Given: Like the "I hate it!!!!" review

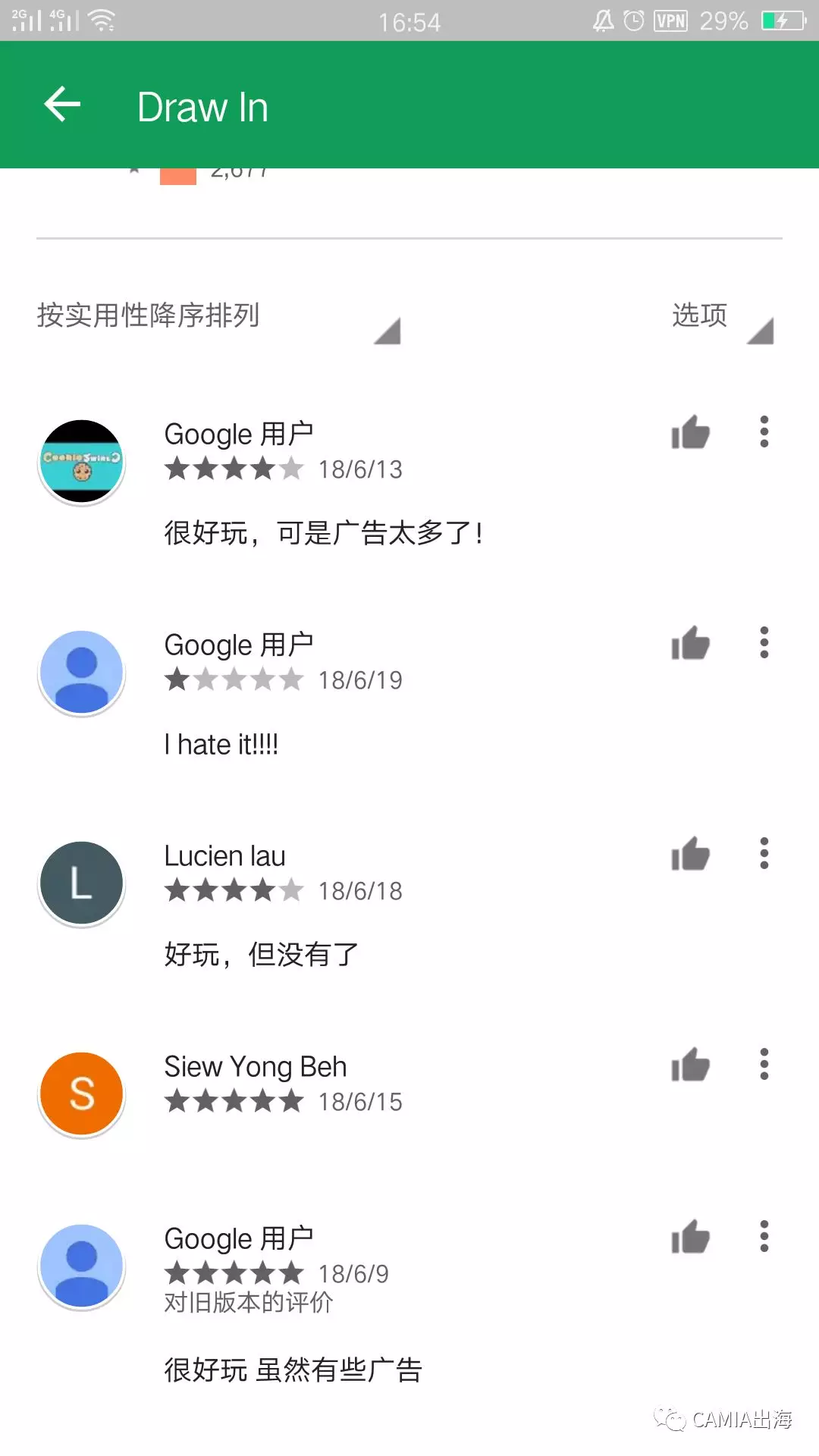Looking at the screenshot, I should coord(690,644).
